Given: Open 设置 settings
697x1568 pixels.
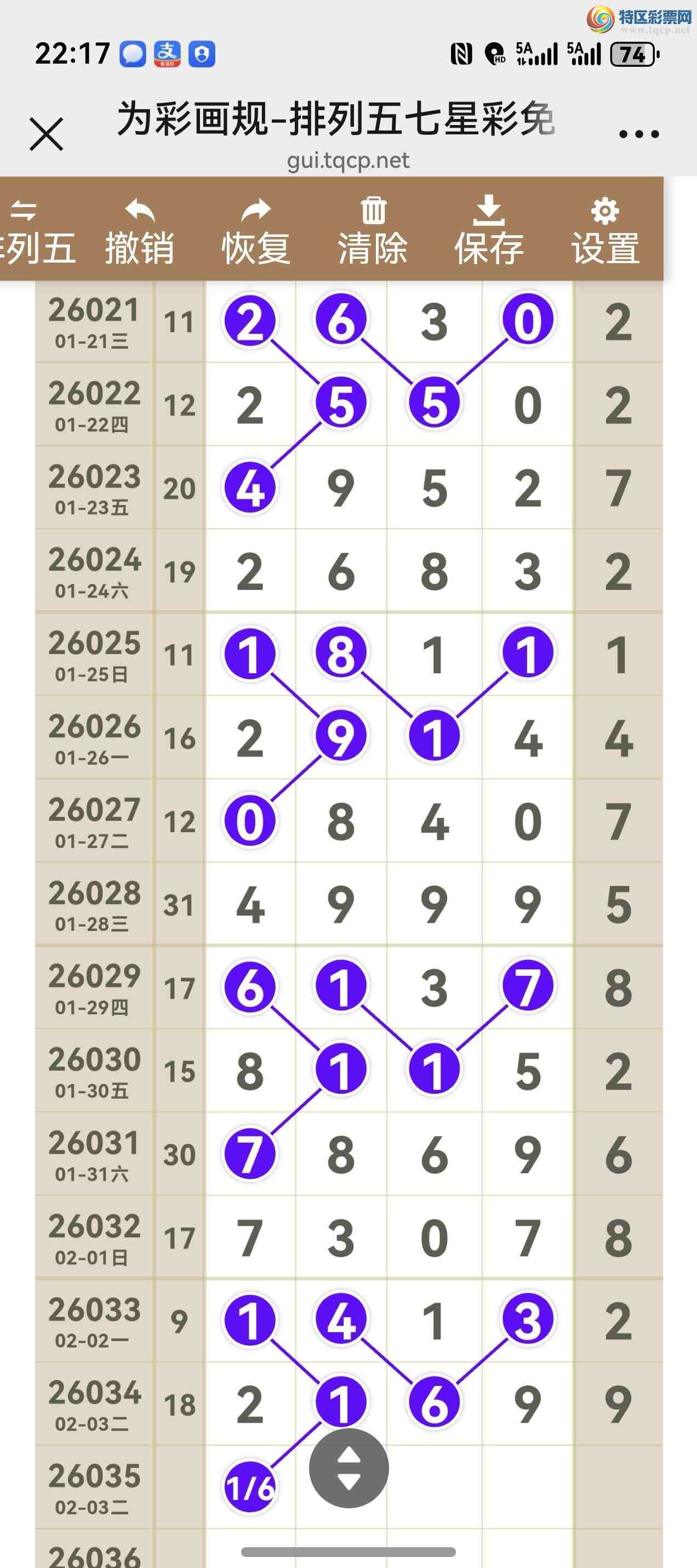Looking at the screenshot, I should tap(605, 231).
